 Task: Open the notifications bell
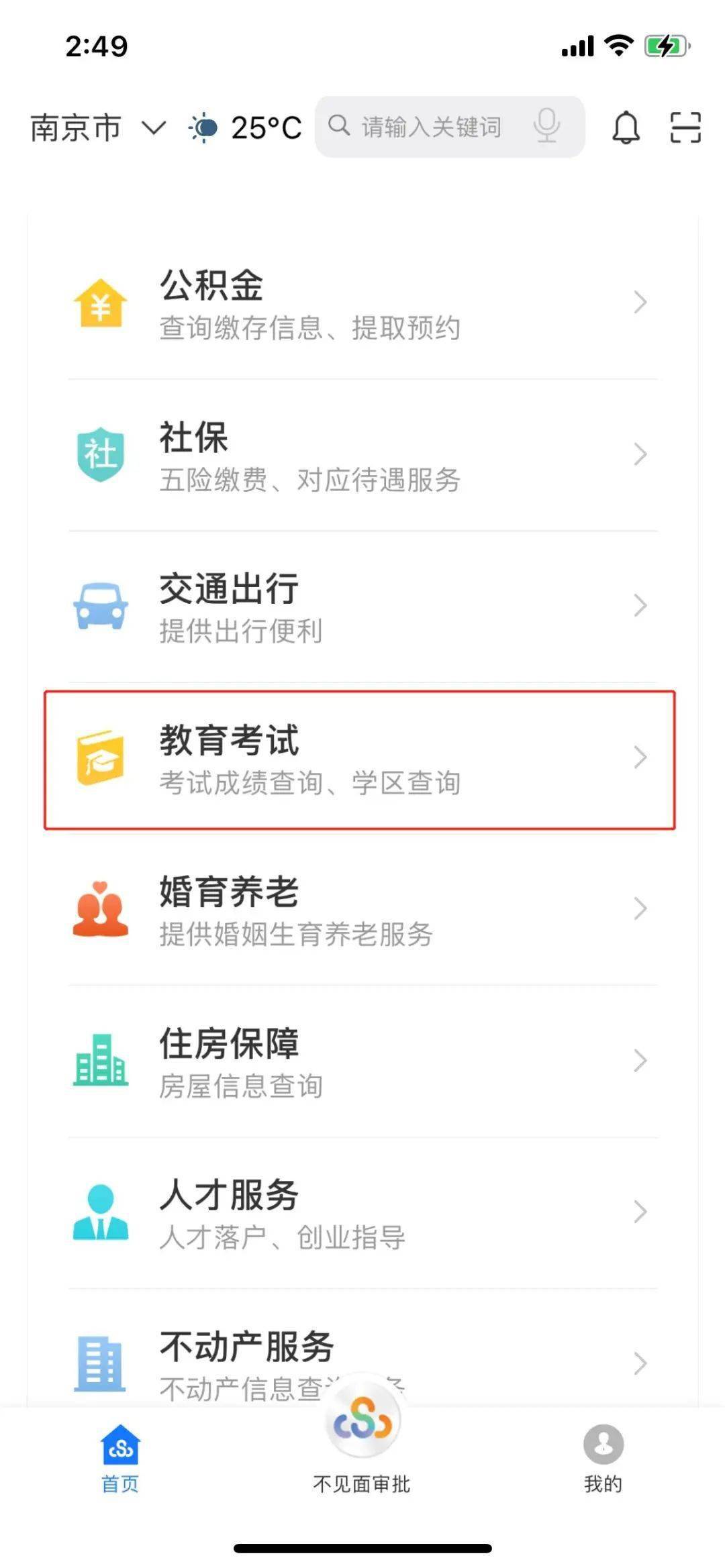tap(626, 127)
